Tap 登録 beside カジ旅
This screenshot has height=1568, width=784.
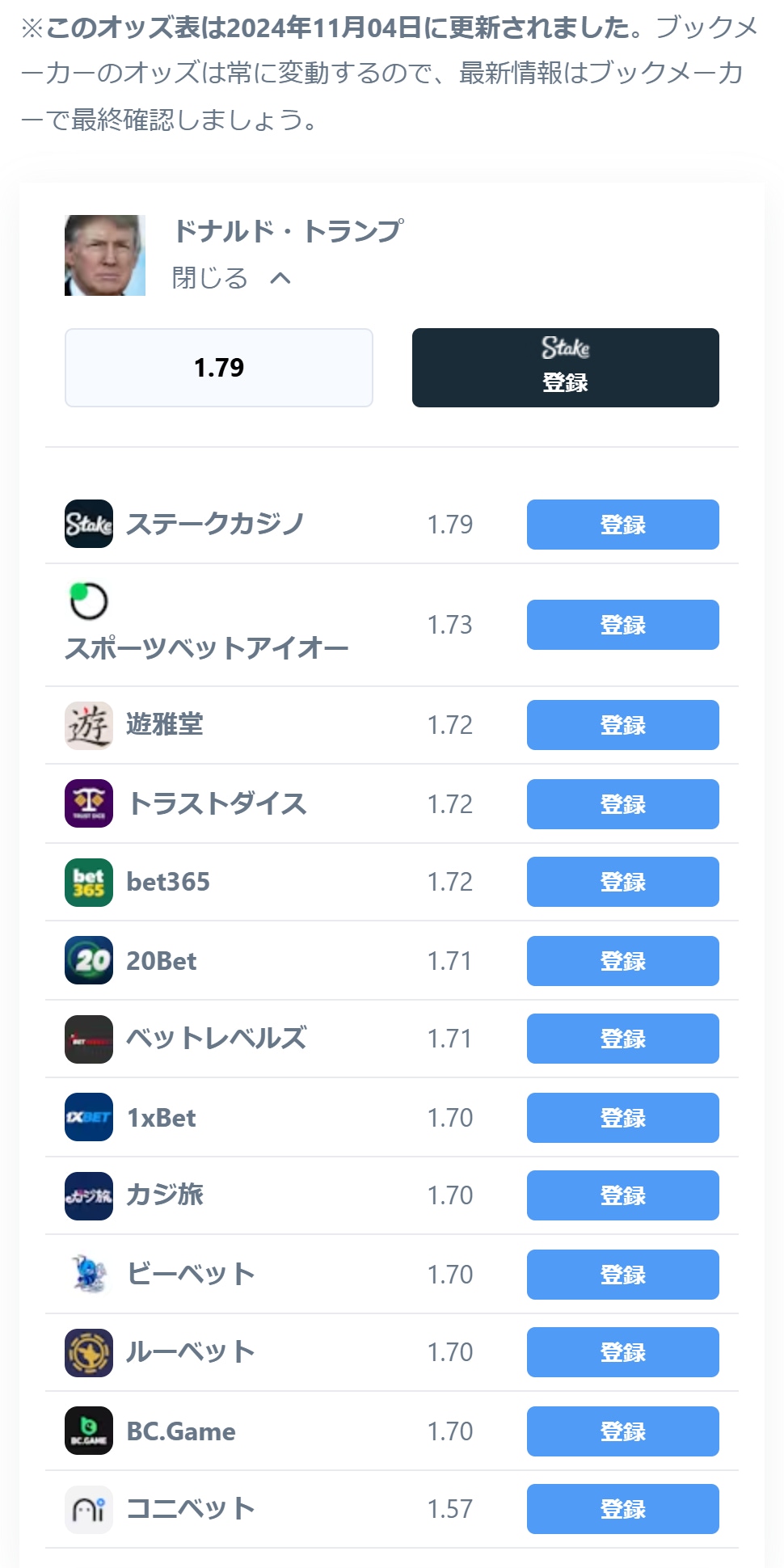622,1195
